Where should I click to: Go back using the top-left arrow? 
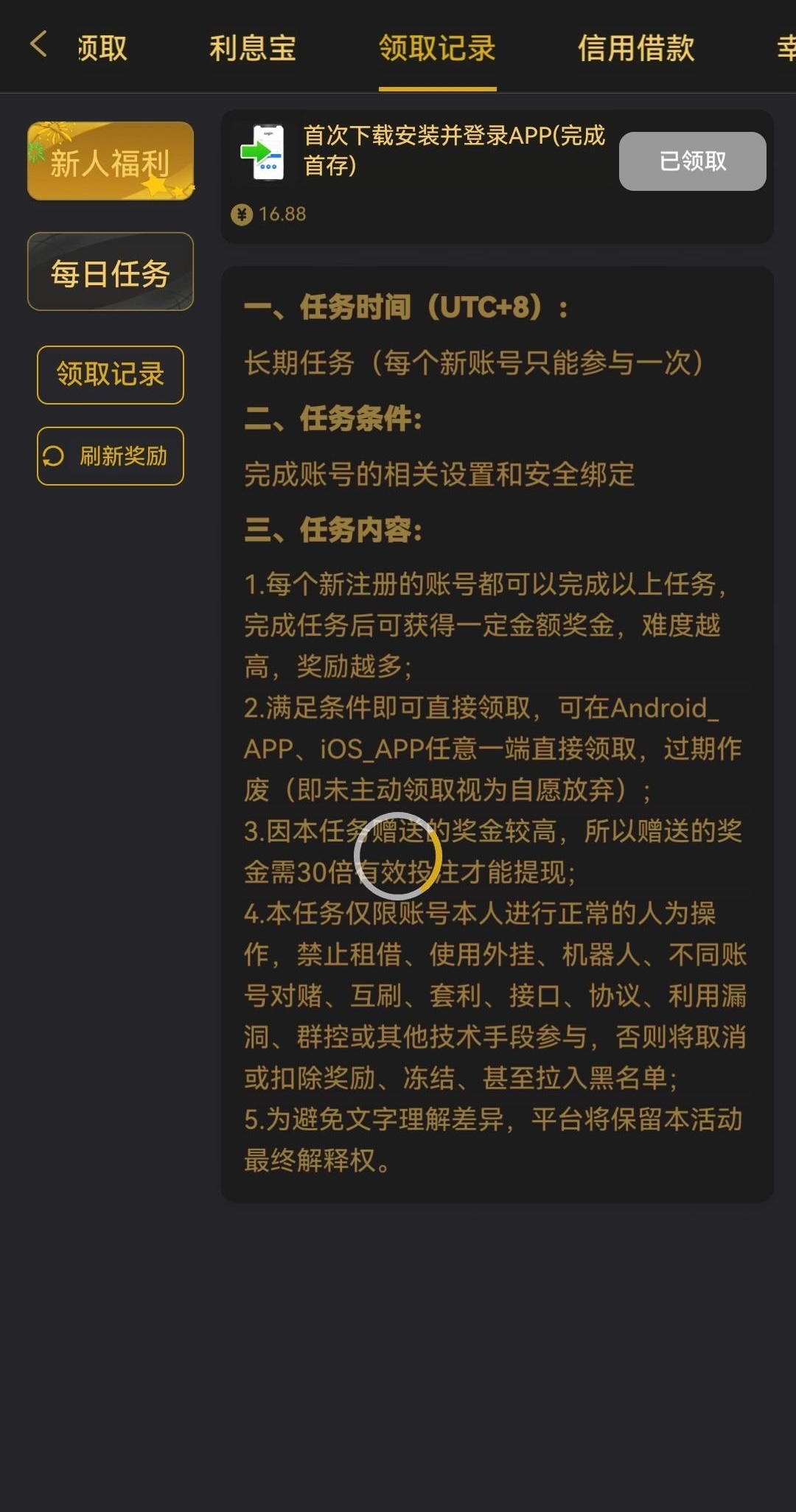point(38,44)
